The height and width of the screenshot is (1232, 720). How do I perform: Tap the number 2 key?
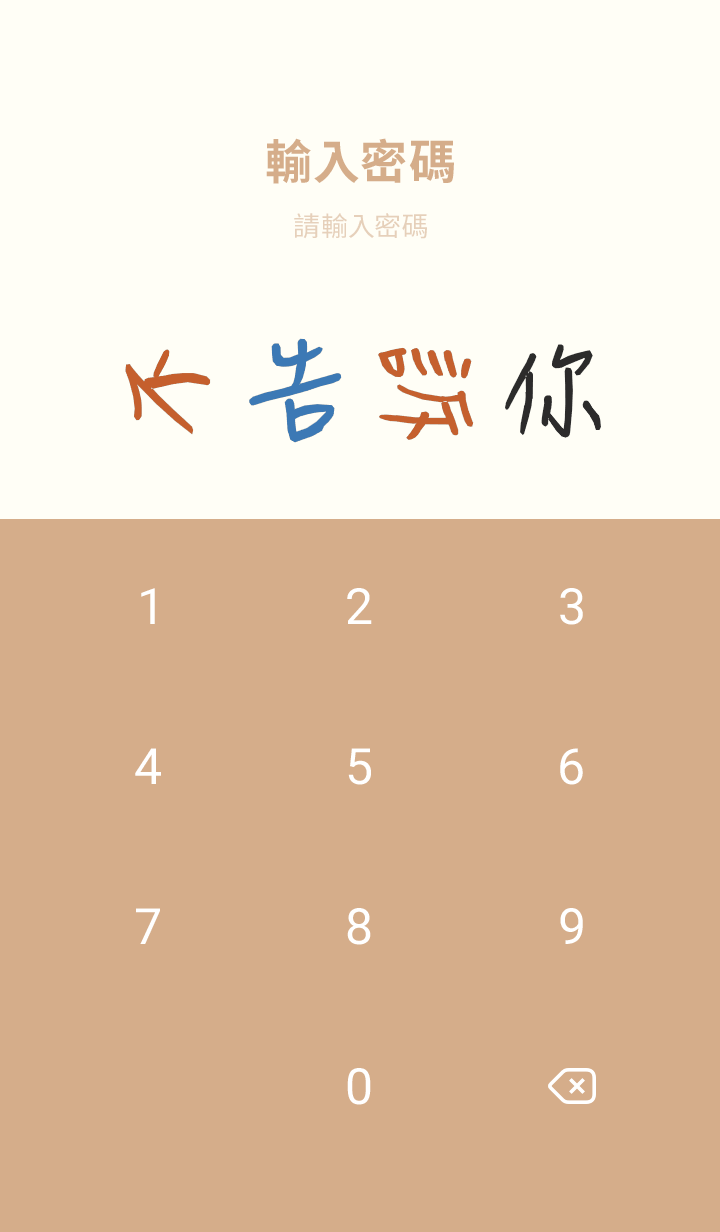click(359, 607)
